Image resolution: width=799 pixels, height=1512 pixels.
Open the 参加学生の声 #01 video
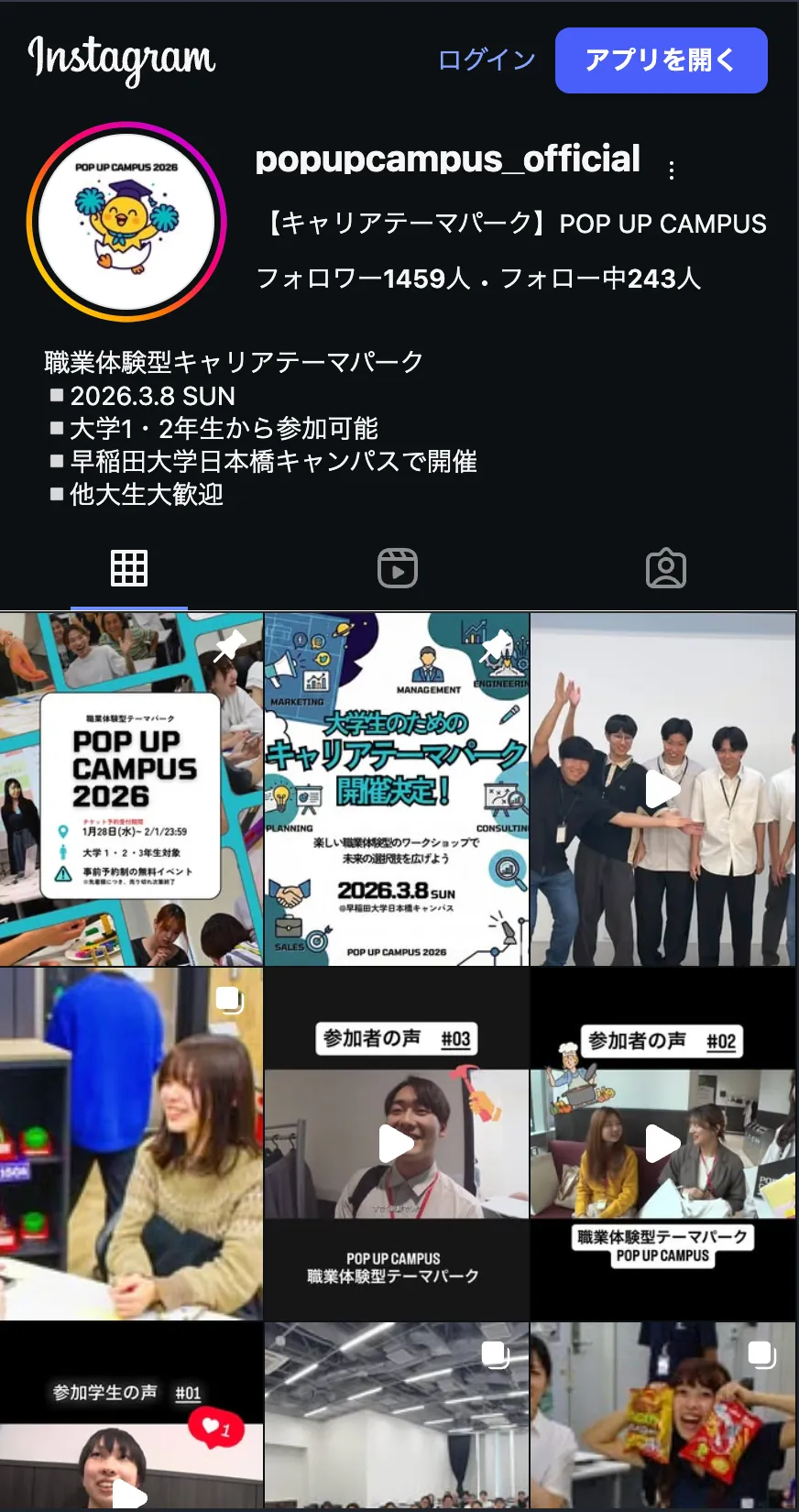coord(131,1416)
